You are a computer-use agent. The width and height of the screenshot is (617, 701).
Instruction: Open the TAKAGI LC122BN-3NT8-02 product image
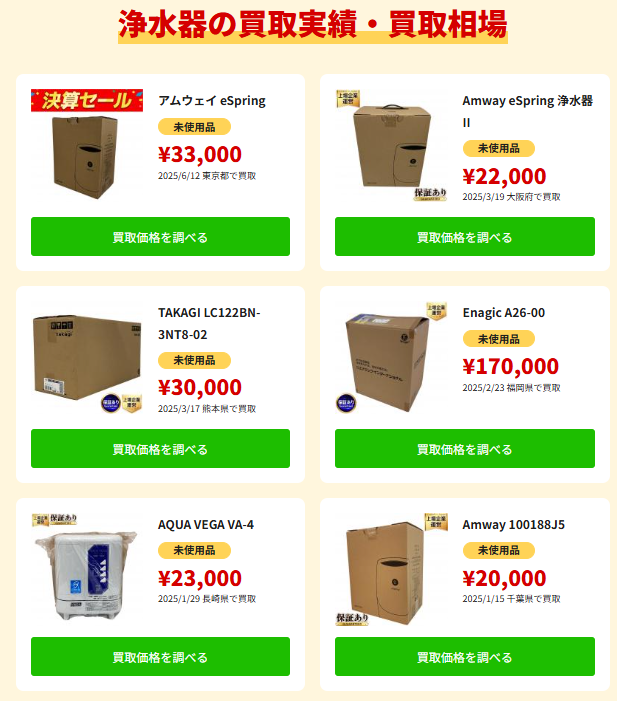(85, 358)
